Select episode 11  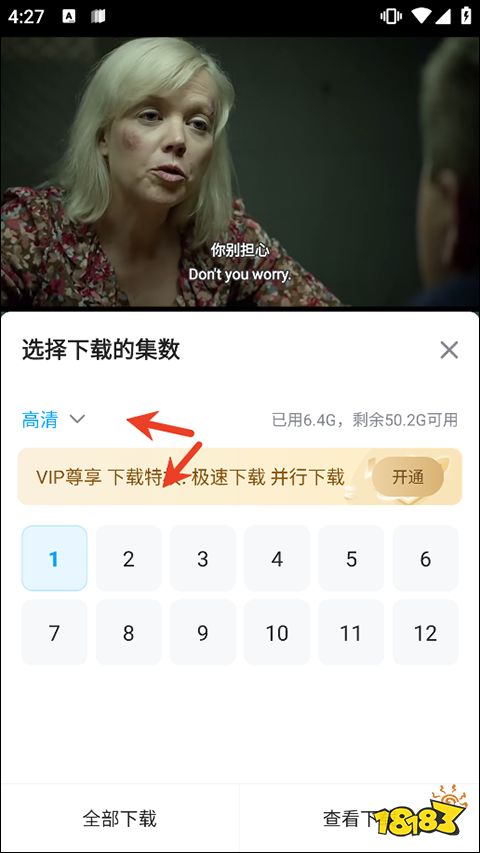(x=351, y=633)
